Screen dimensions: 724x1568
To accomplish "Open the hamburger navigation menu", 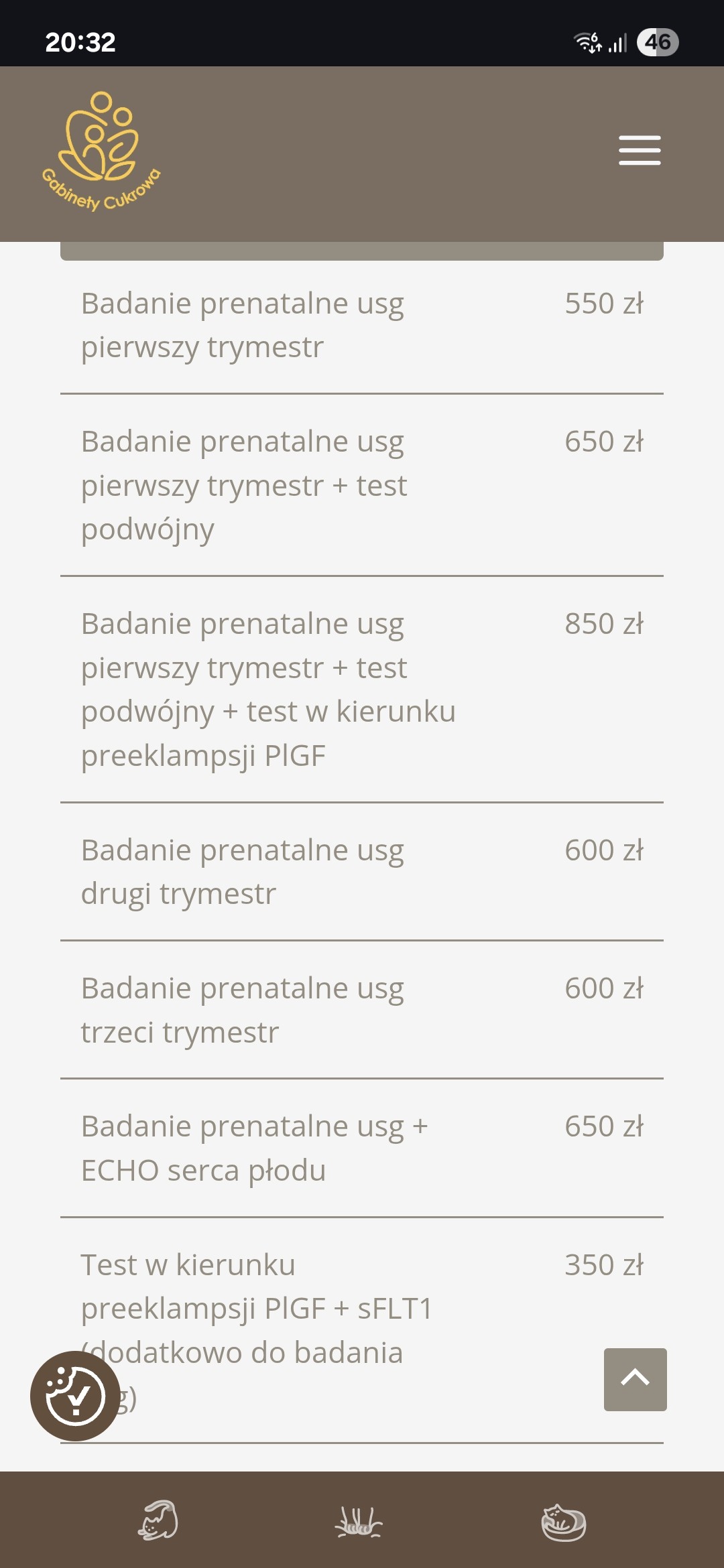I will 640,150.
